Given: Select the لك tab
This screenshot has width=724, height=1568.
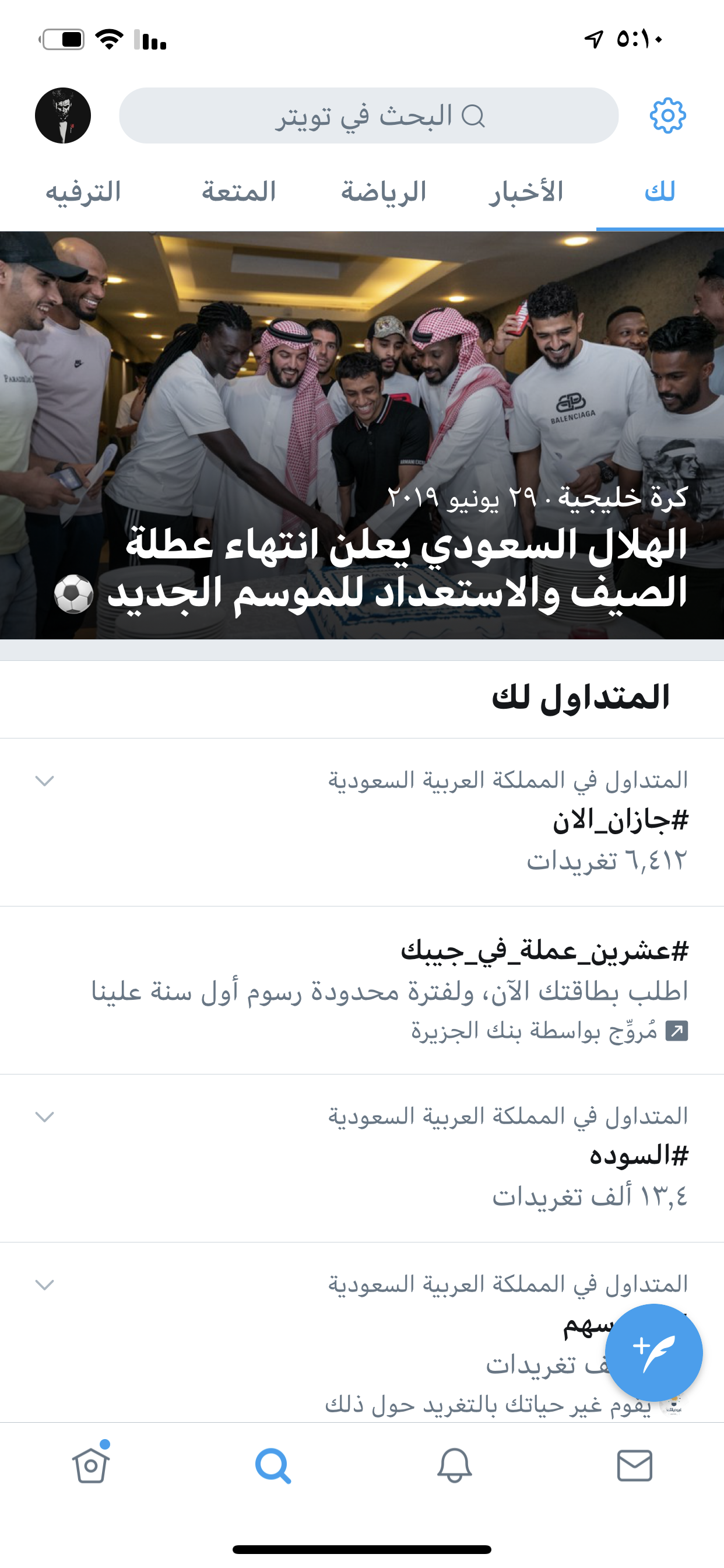Looking at the screenshot, I should (x=659, y=192).
